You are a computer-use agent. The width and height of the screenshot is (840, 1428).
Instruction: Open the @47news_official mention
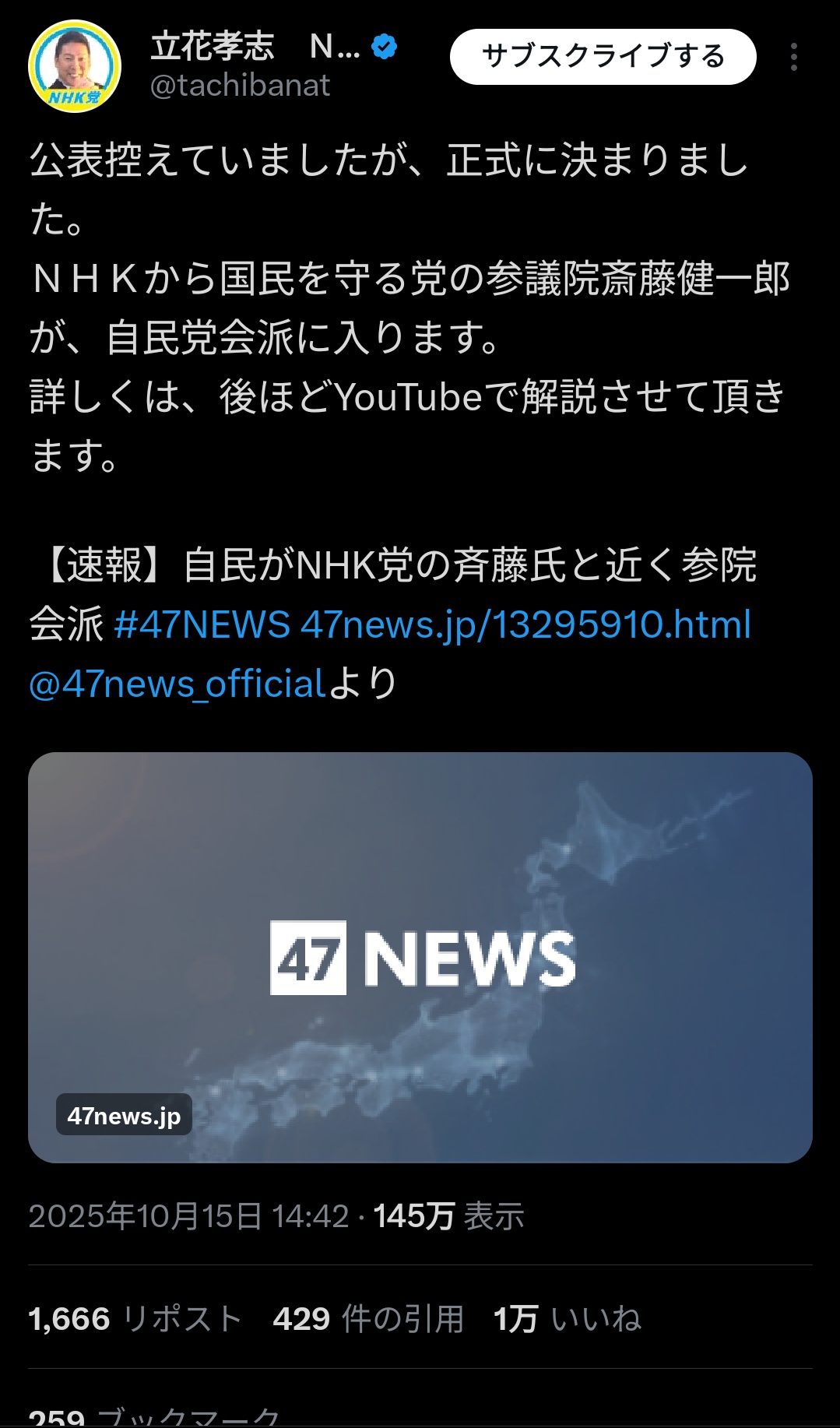pos(177,684)
